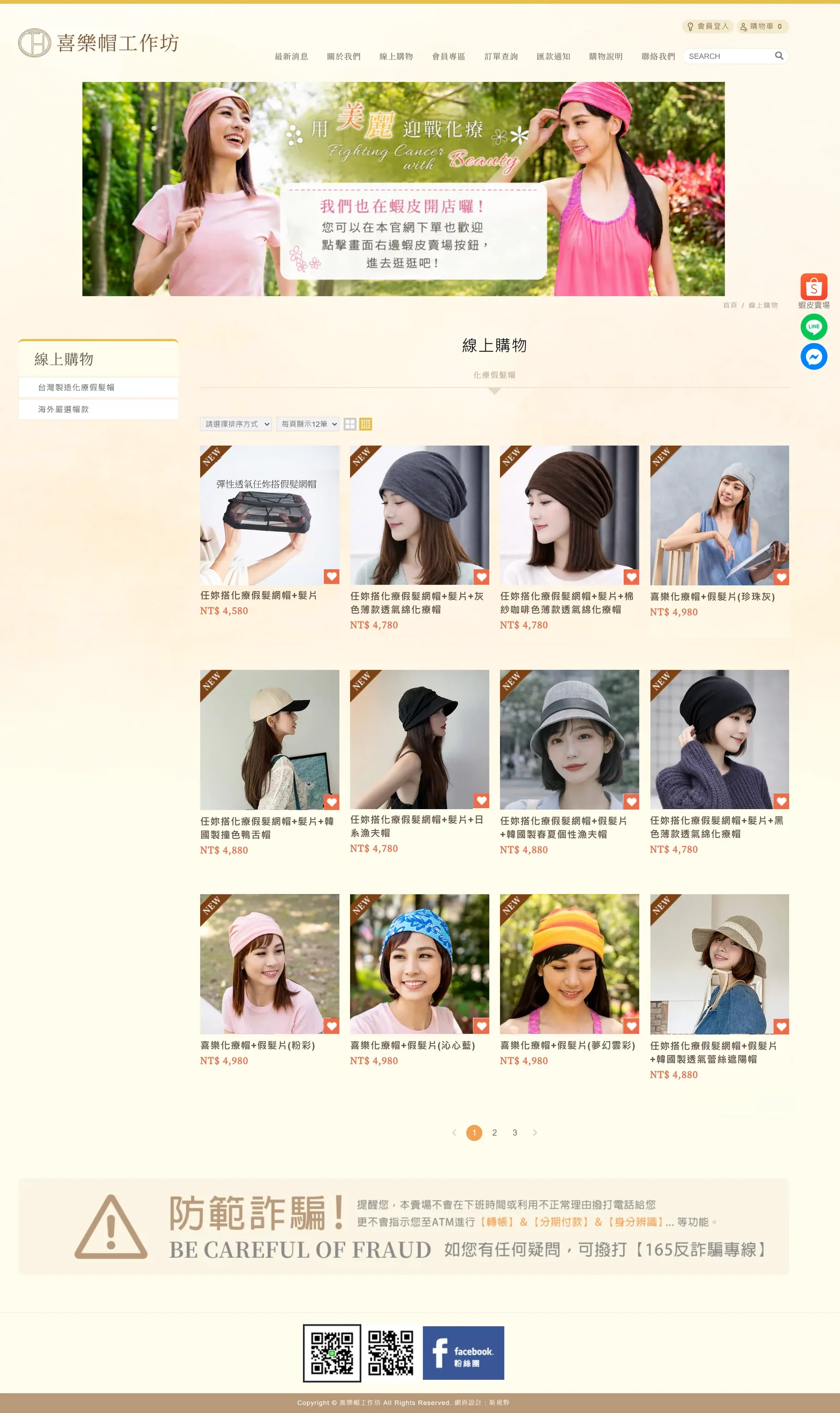This screenshot has width=840, height=1413.
Task: Go to page 2 of results
Action: [x=494, y=1133]
